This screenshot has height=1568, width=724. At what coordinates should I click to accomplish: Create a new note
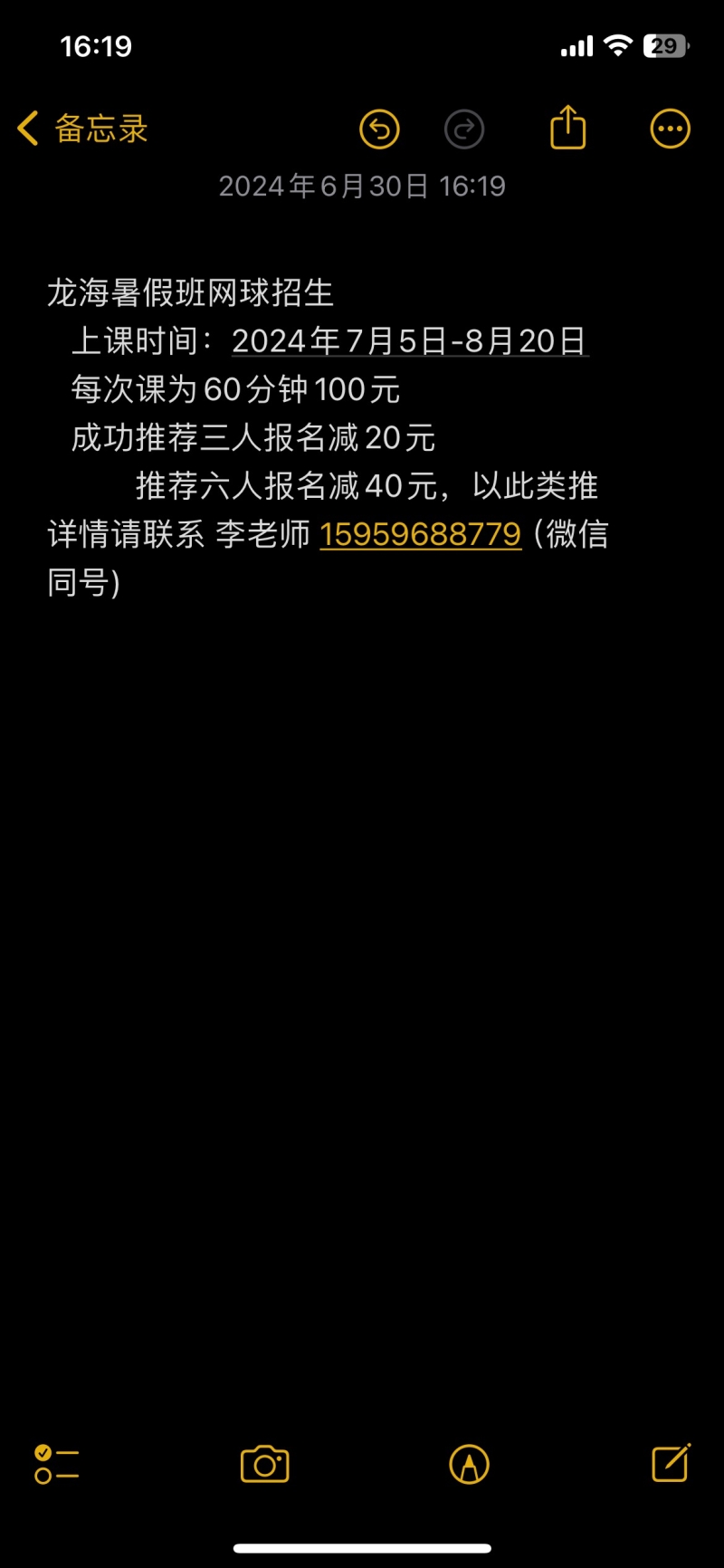click(672, 1462)
